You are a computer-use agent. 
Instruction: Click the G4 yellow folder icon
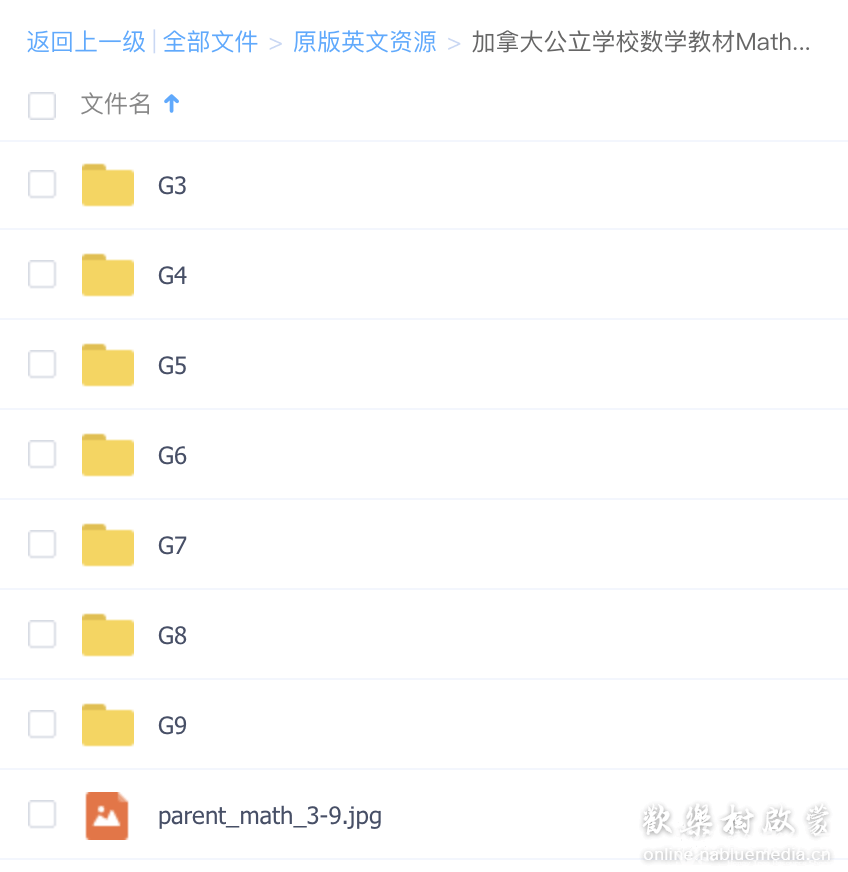(x=107, y=274)
